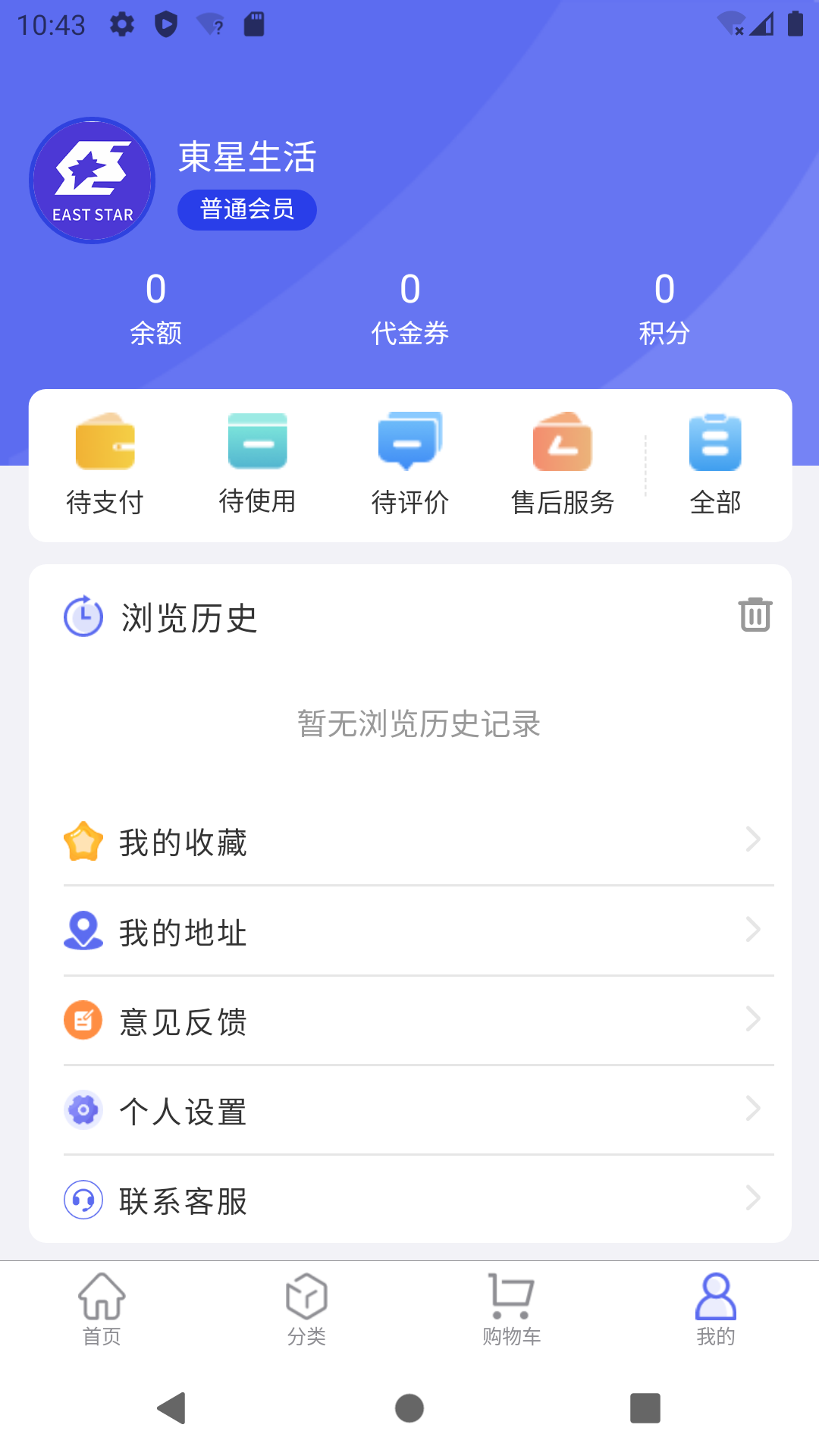Viewport: 819px width, 1456px height.
Task: Open 意见反馈 feedback icon
Action: (x=83, y=1020)
